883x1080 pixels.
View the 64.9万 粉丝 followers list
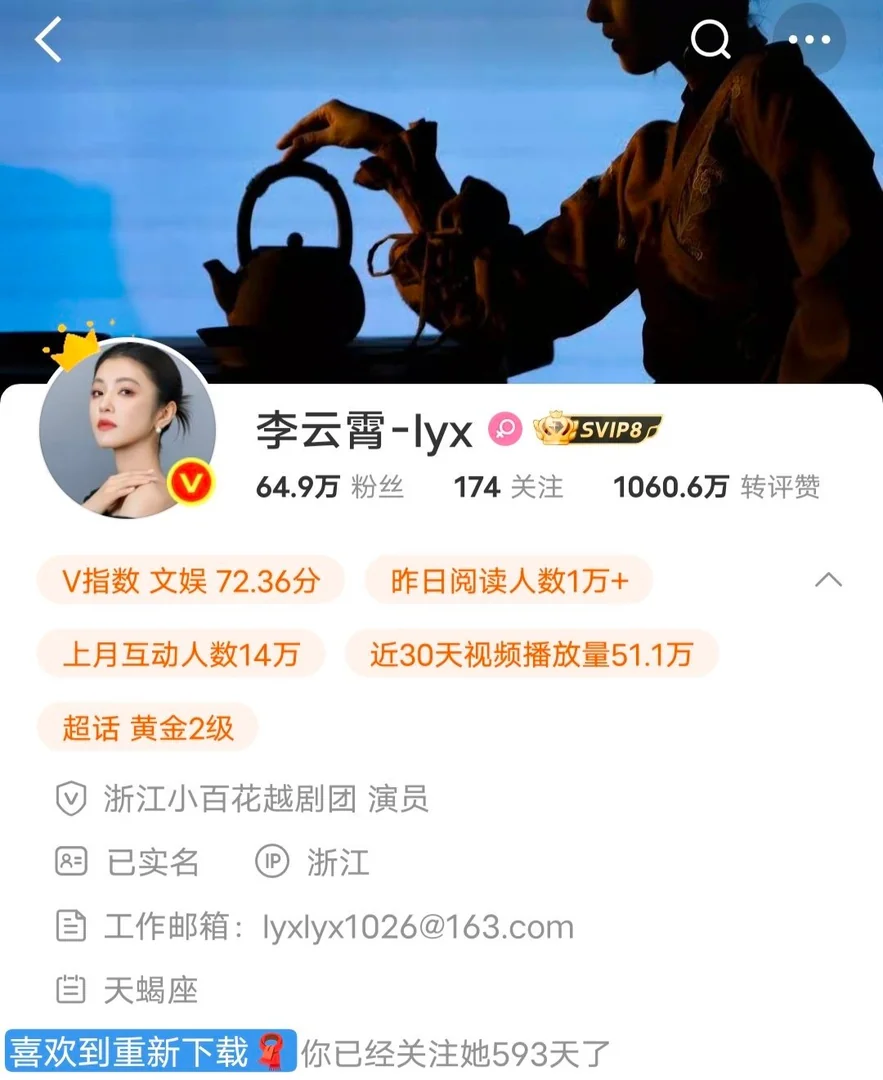point(329,487)
